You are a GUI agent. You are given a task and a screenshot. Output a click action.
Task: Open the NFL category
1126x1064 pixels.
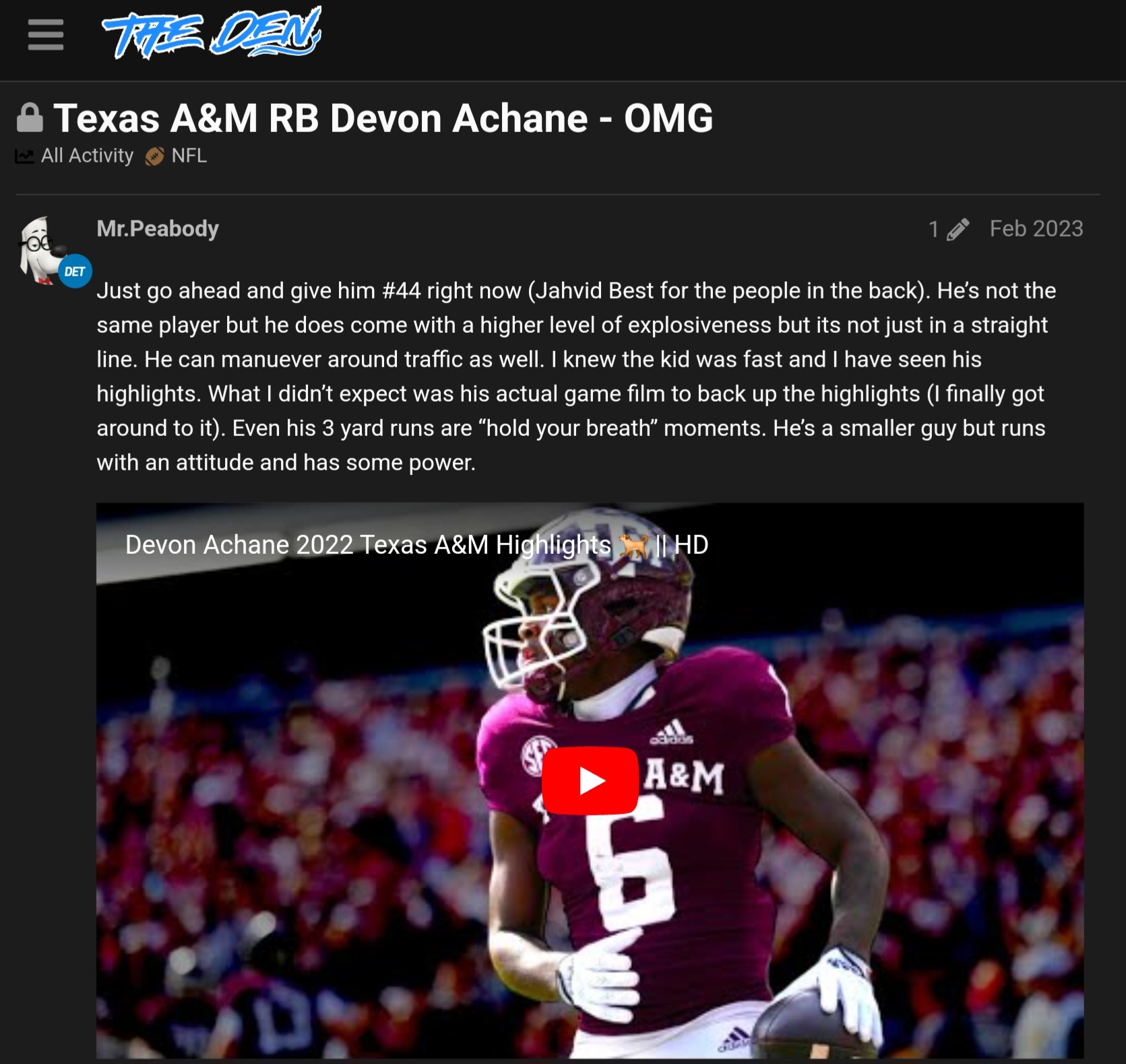click(x=188, y=156)
